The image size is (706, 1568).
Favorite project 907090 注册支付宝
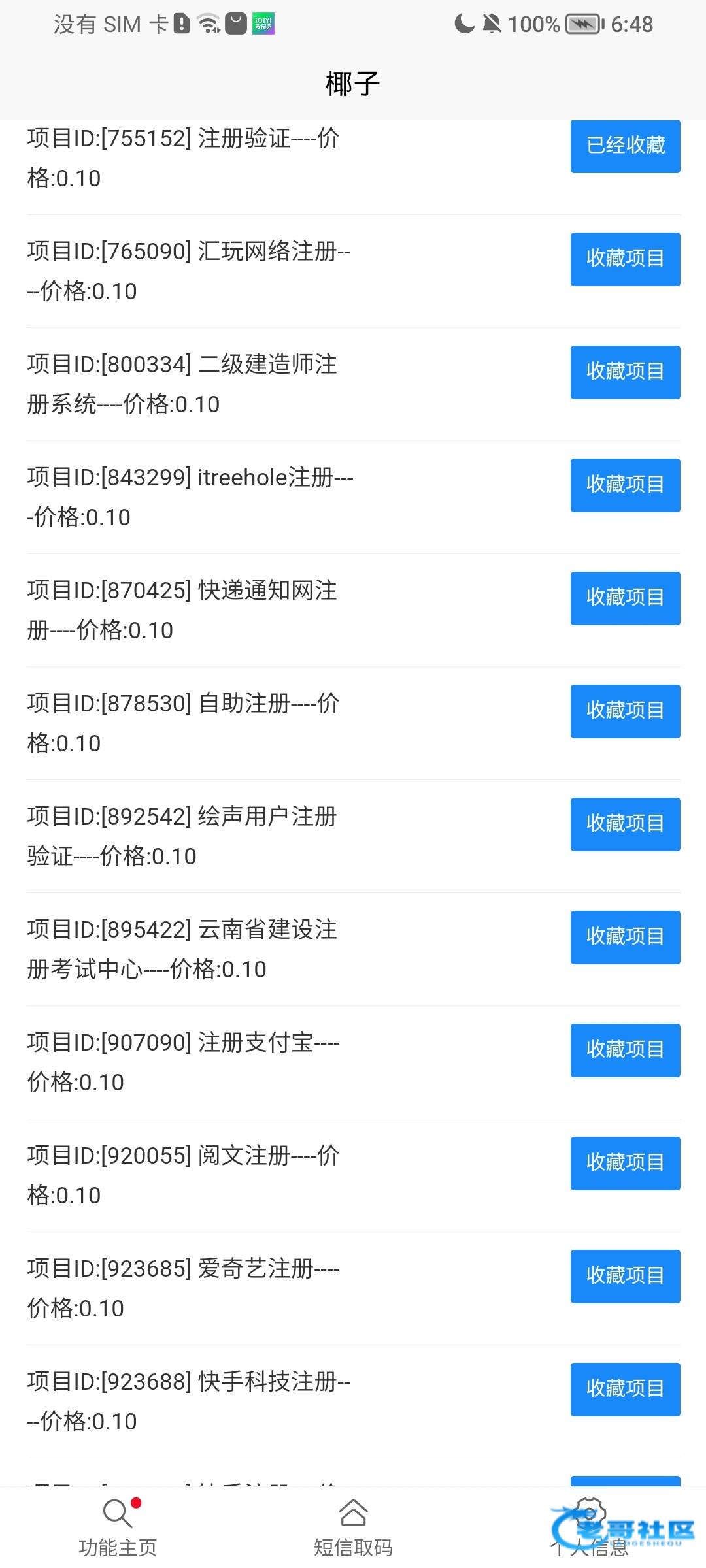point(625,1050)
